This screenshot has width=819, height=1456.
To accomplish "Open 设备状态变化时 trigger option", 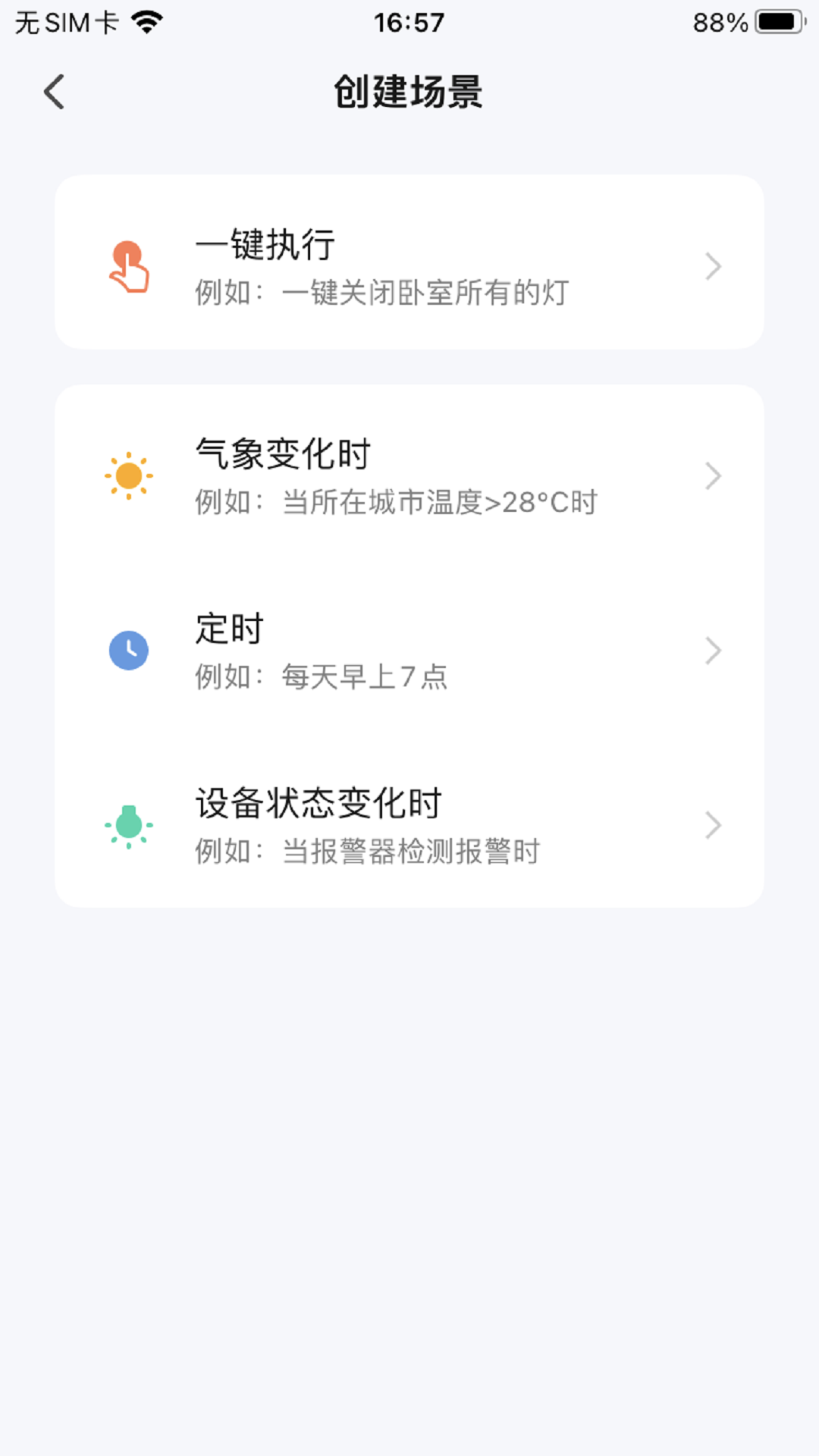I will [x=409, y=824].
